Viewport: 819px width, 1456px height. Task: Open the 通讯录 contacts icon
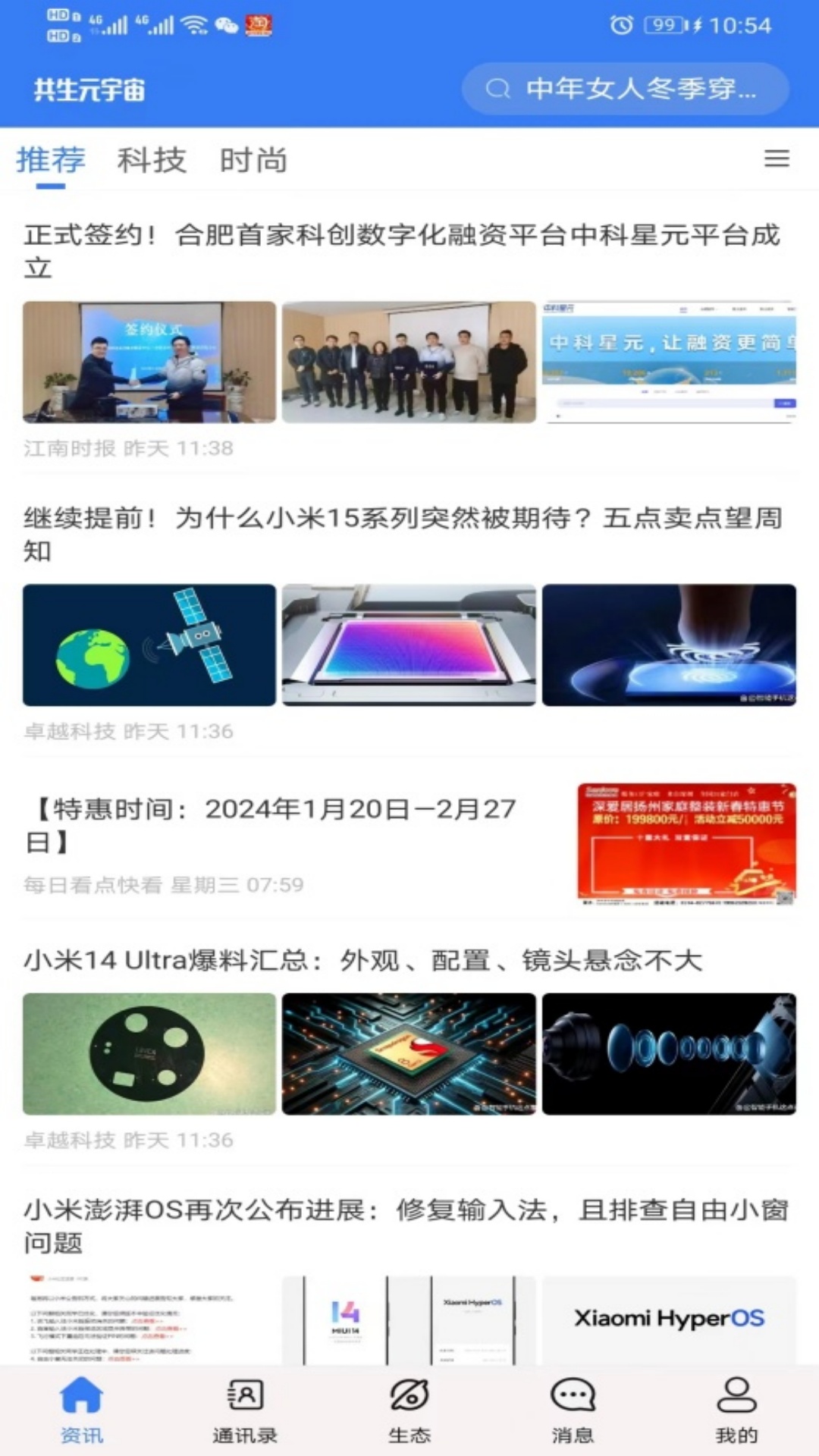[244, 1407]
